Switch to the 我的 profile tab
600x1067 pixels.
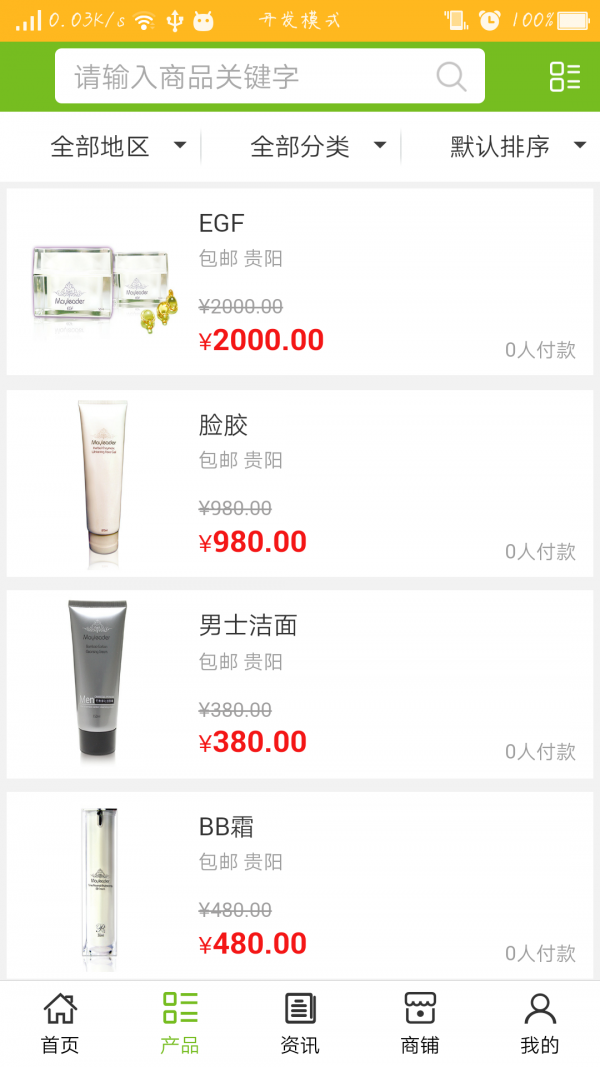540,1023
